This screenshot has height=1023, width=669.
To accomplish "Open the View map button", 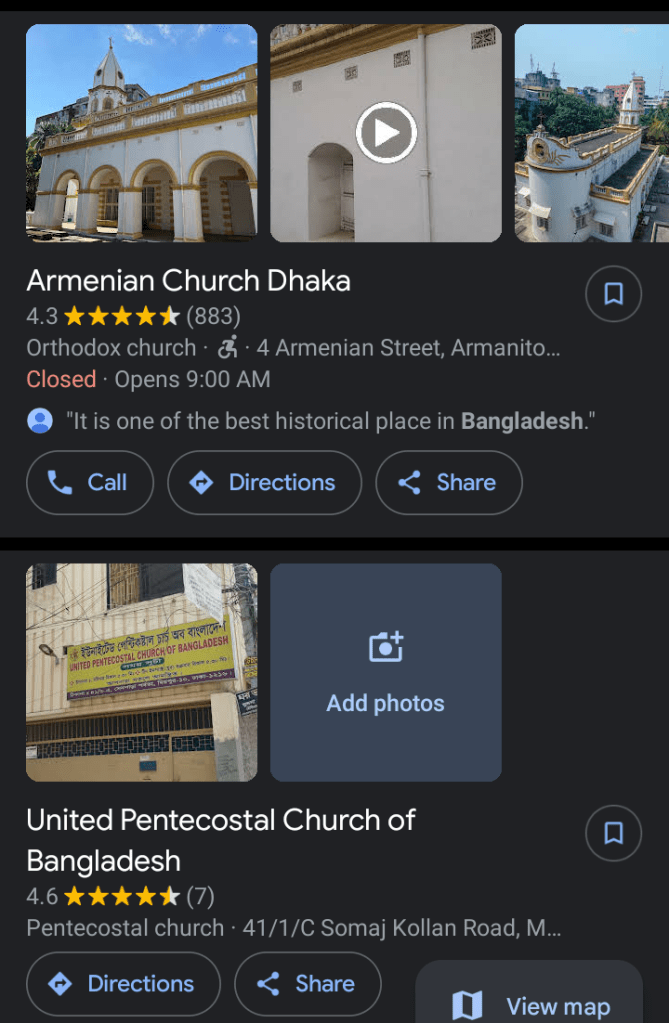I will point(529,1004).
